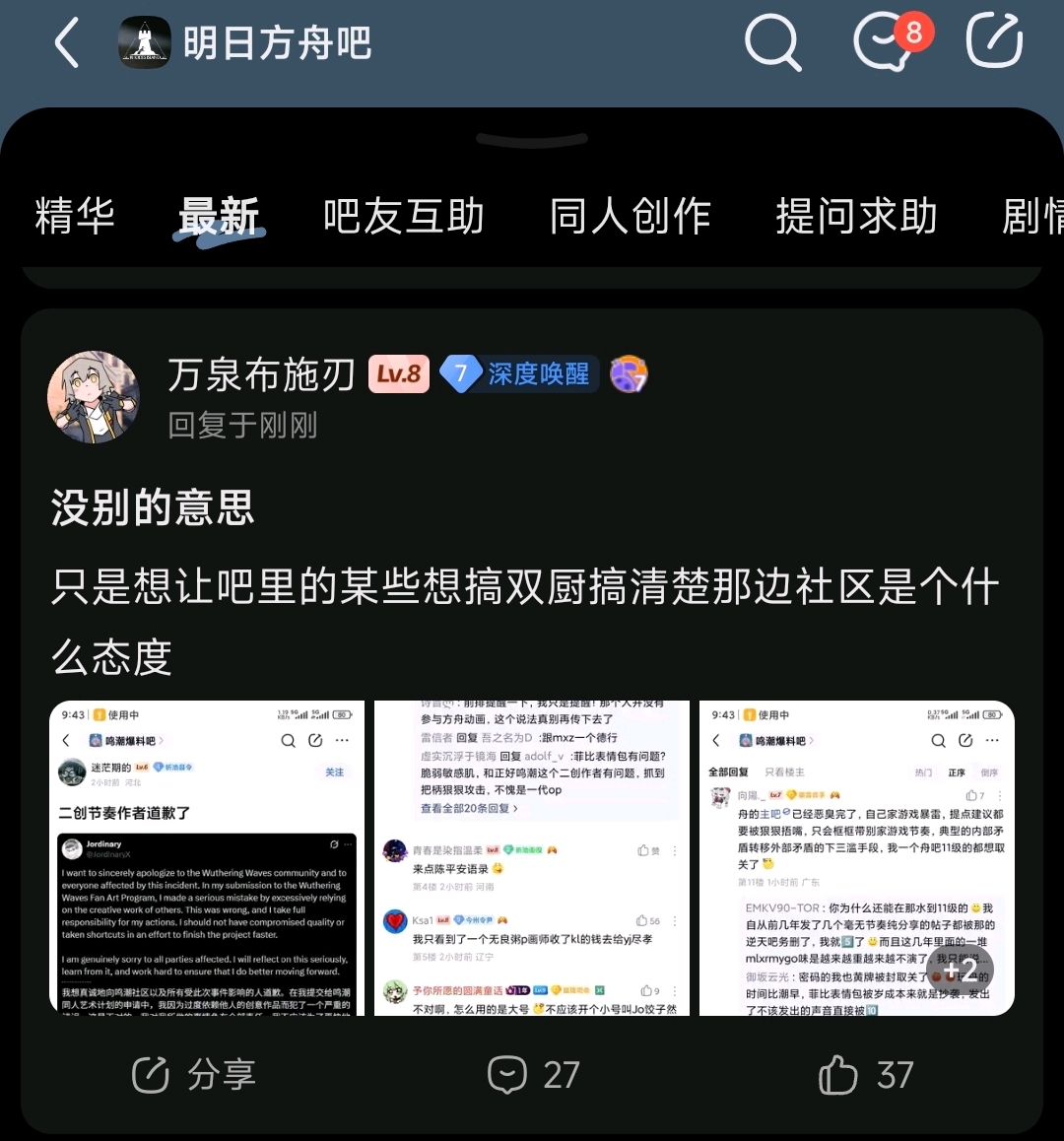Viewport: 1064px width, 1141px height.
Task: Open the 明日方舟吧 forum title
Action: (x=277, y=43)
